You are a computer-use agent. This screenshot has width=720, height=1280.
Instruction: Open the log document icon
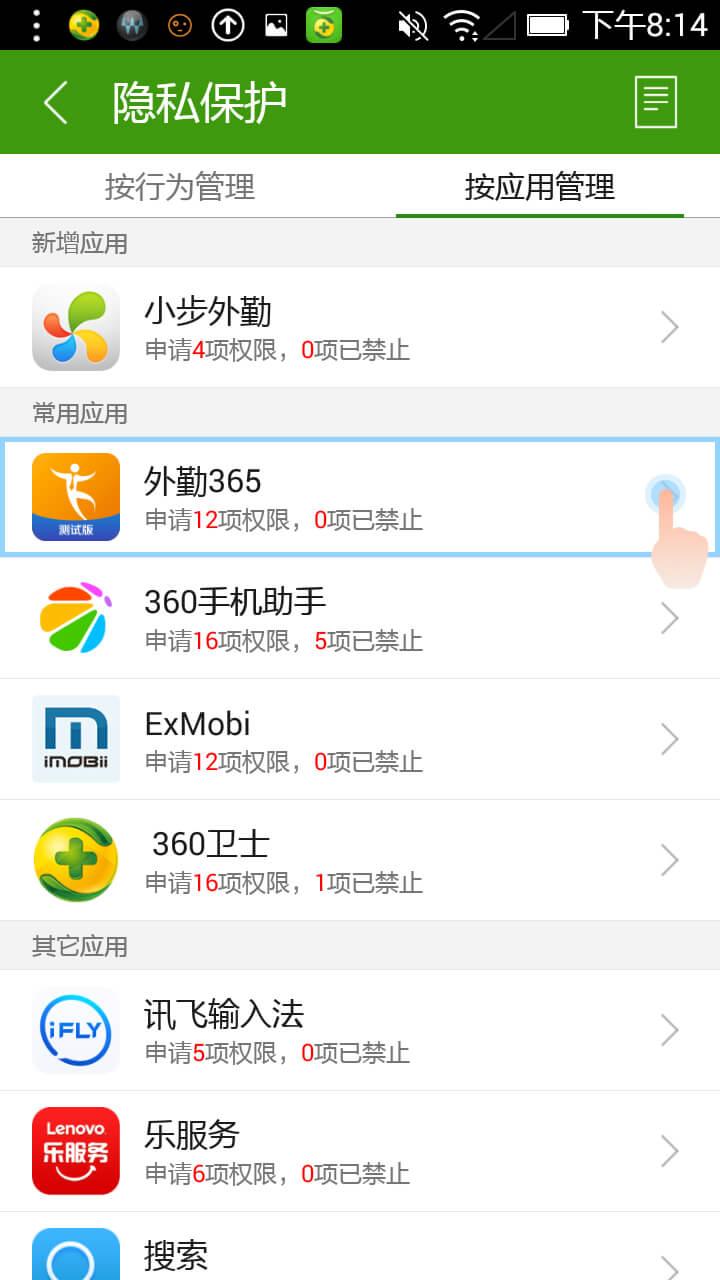pos(656,102)
